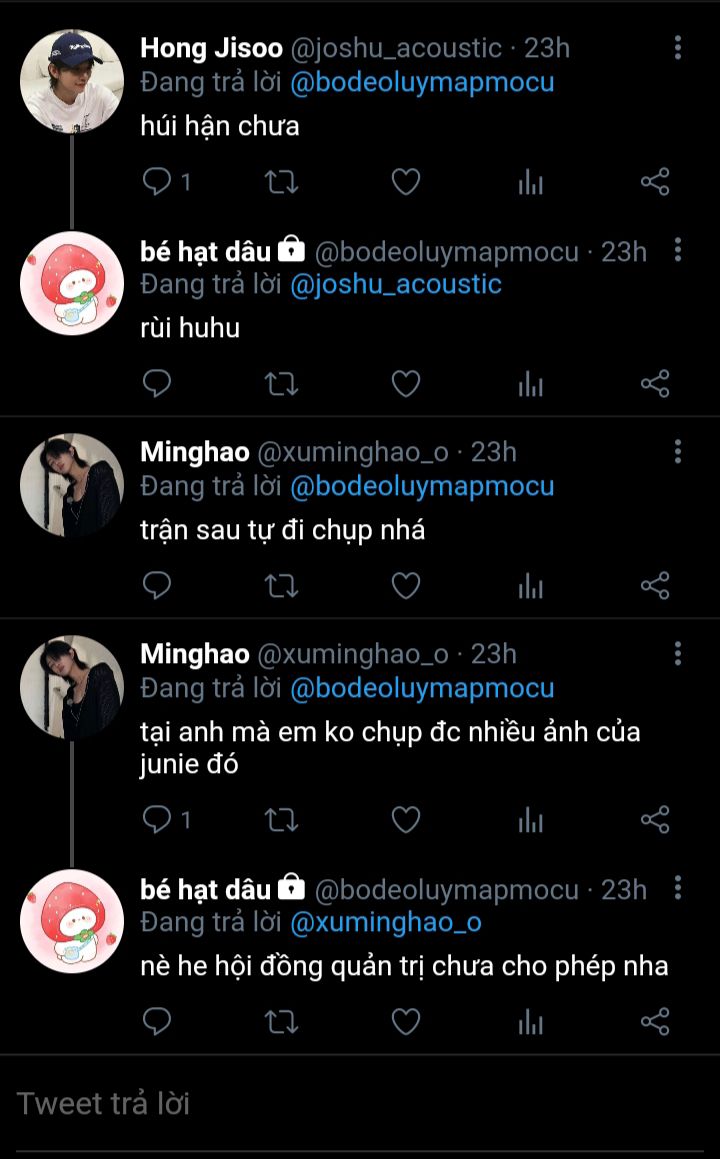Share Minghao's tweet about junie photos
The width and height of the screenshot is (720, 1159).
(654, 820)
